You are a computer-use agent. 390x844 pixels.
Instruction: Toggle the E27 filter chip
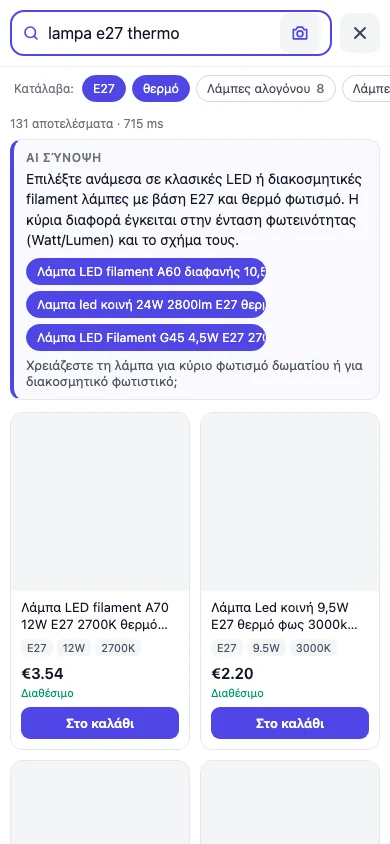click(x=104, y=89)
